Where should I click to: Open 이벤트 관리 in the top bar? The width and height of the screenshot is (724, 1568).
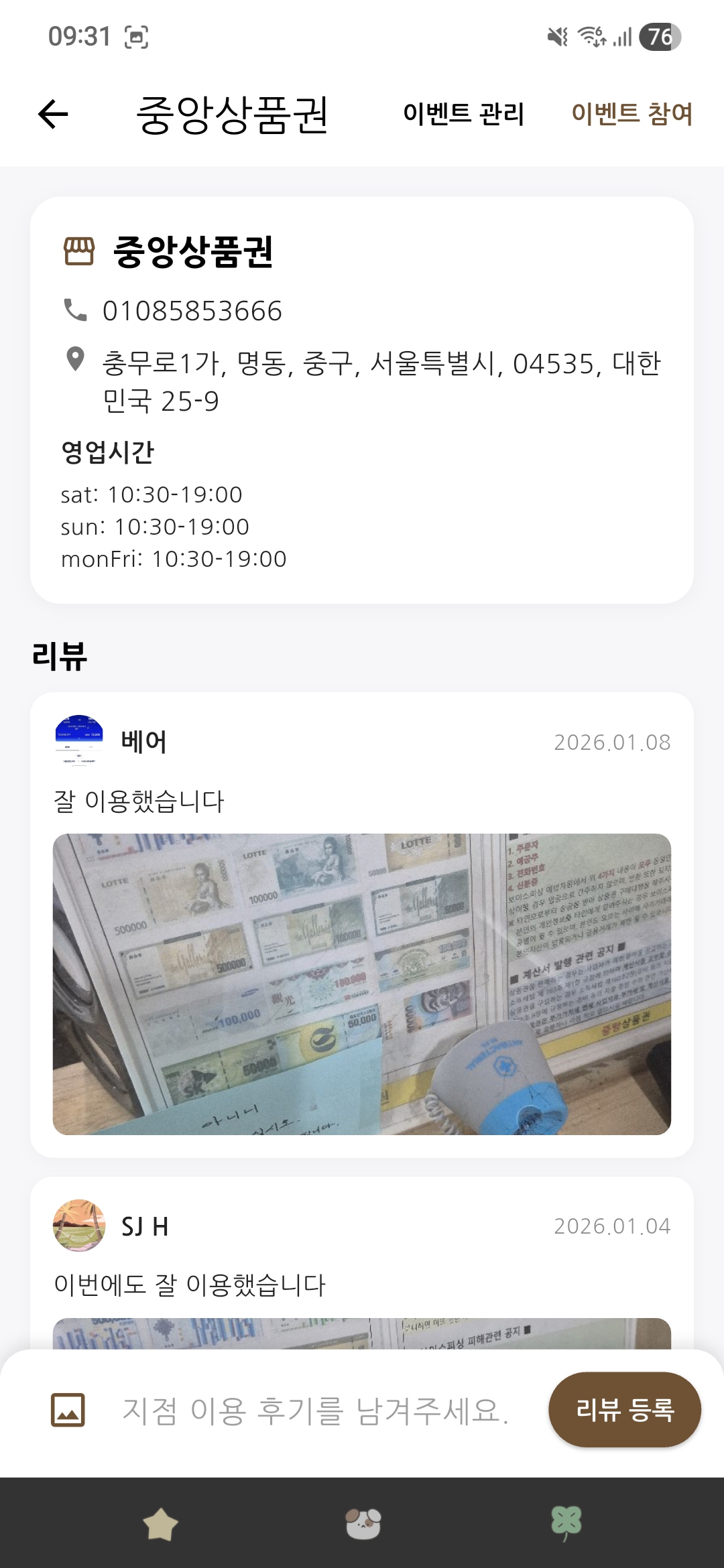[x=463, y=114]
